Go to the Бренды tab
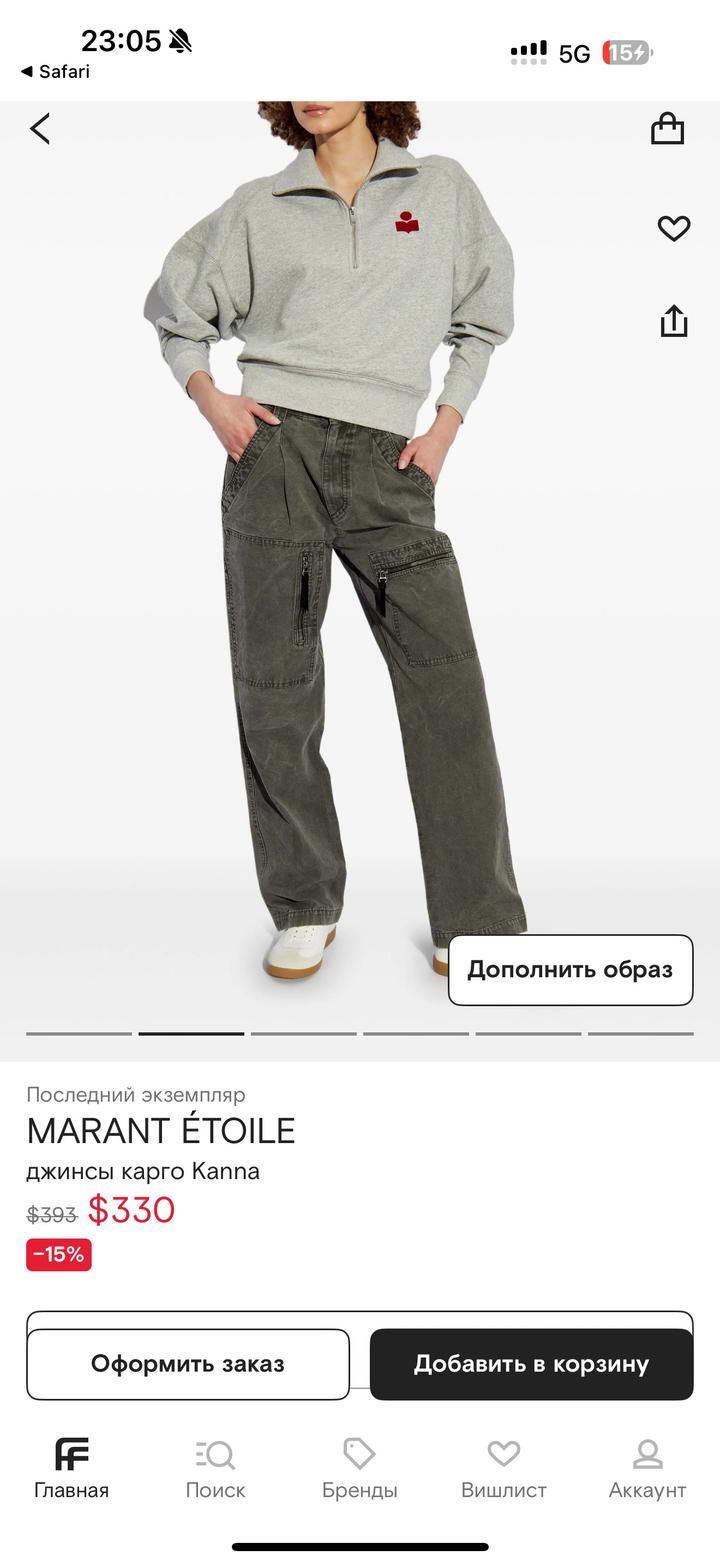The width and height of the screenshot is (720, 1564). (x=359, y=1469)
